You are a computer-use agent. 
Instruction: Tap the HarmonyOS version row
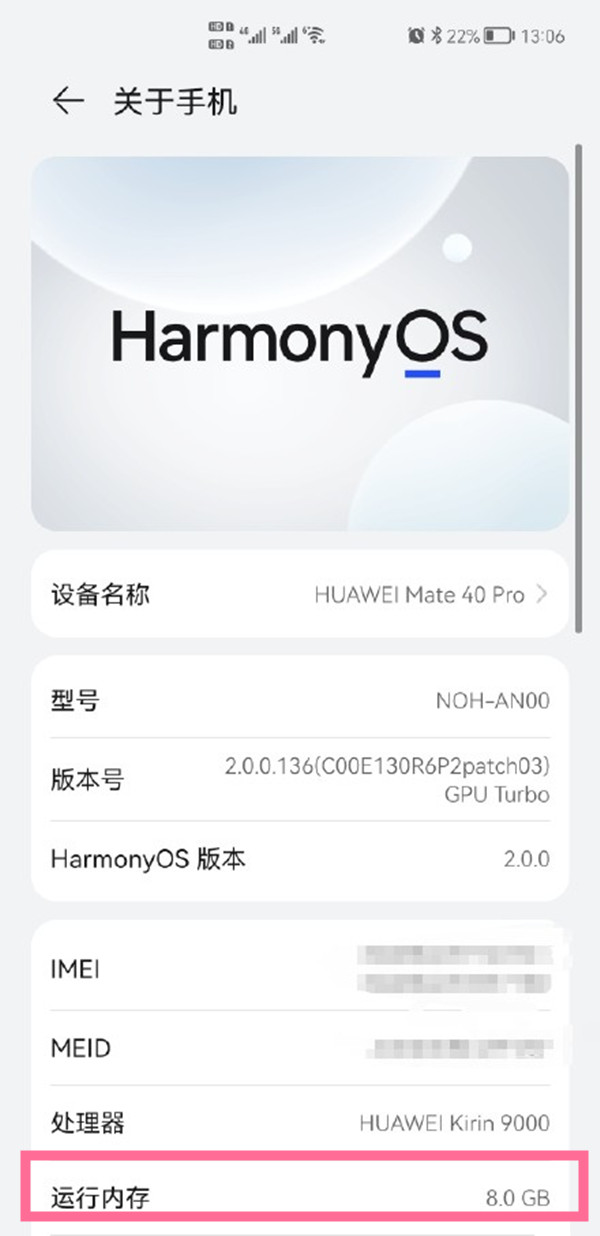point(300,858)
